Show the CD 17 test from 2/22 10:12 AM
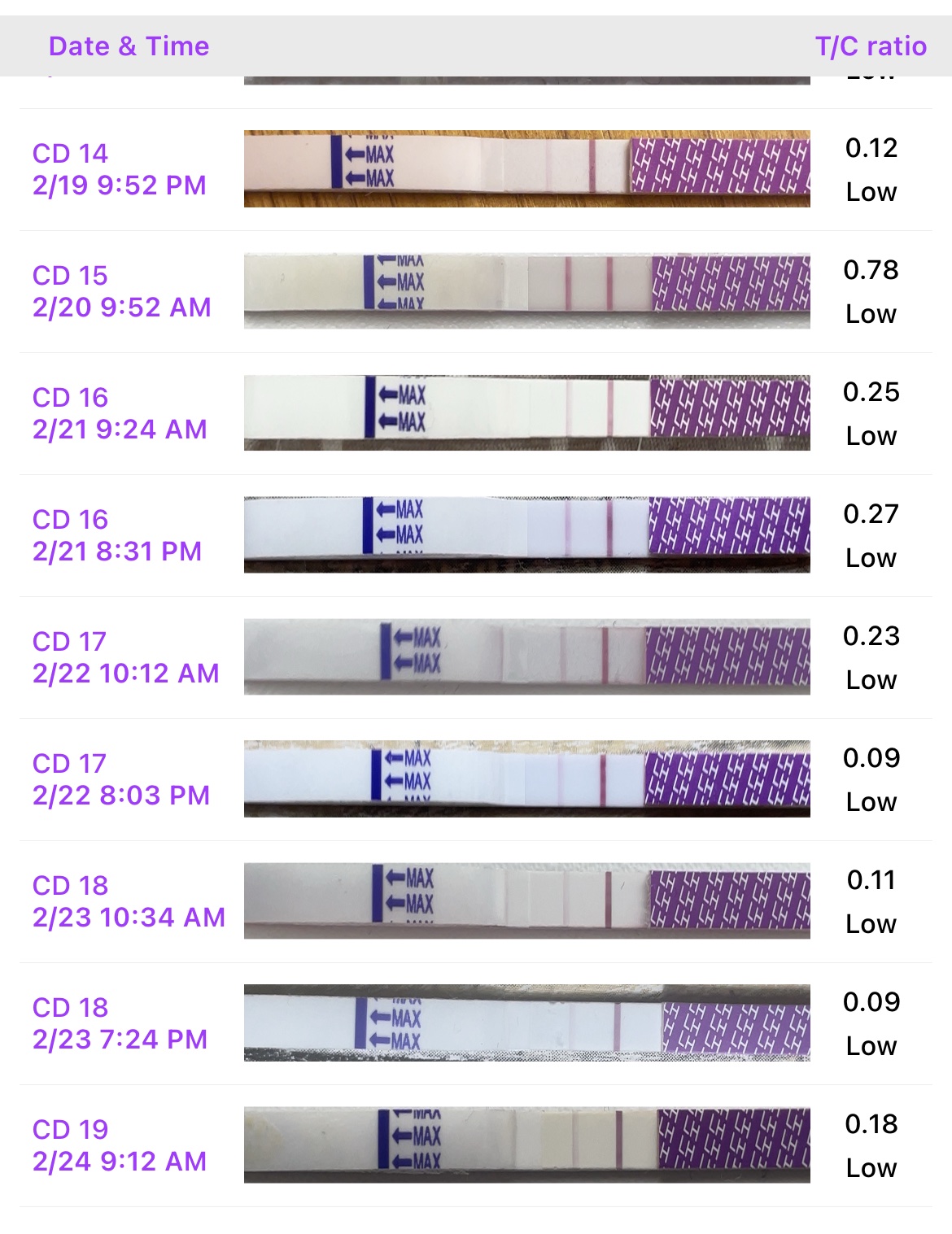Screen dimensions: 952x1234 pos(476,657)
